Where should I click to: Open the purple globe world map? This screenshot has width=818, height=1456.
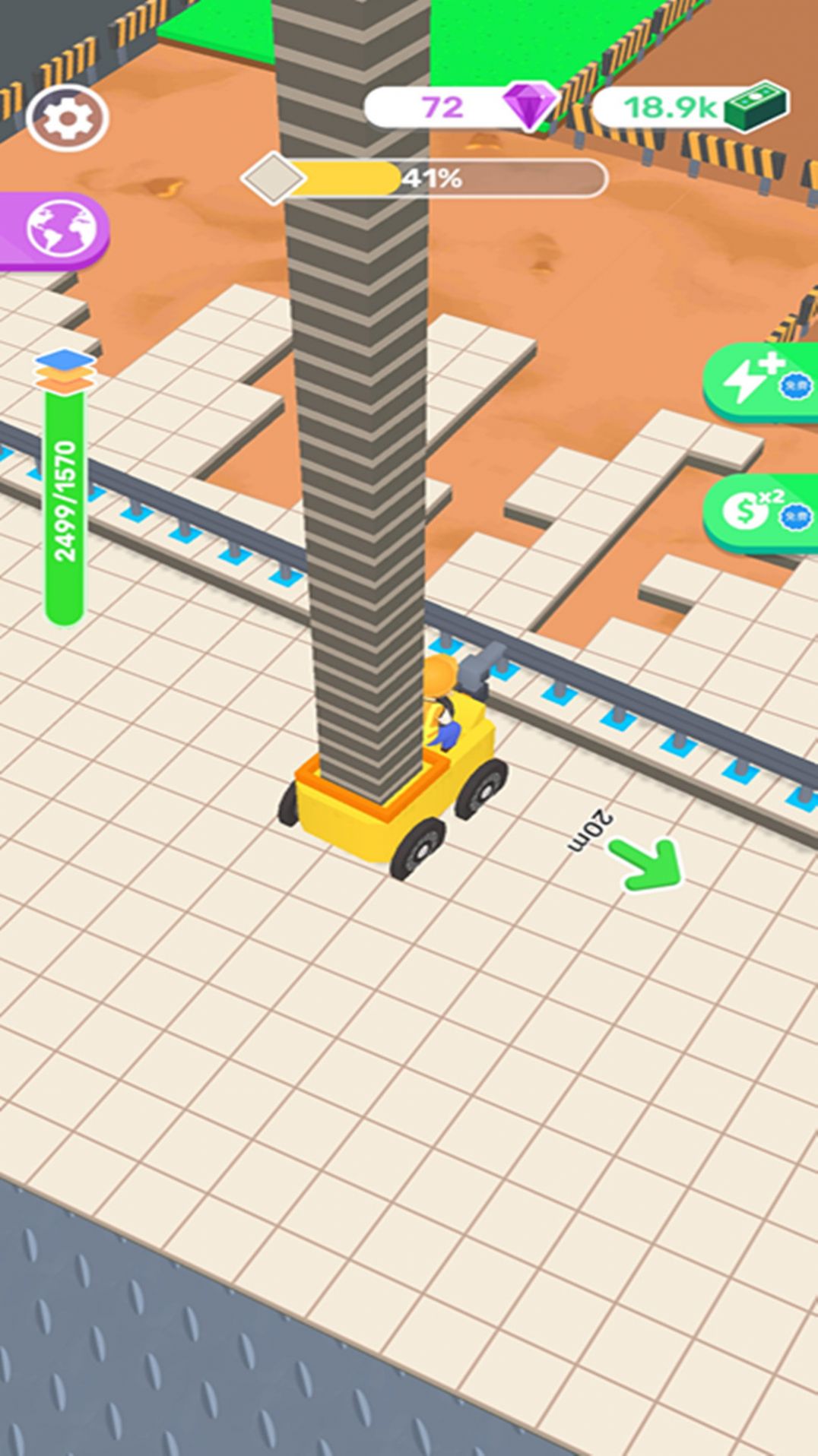61,229
